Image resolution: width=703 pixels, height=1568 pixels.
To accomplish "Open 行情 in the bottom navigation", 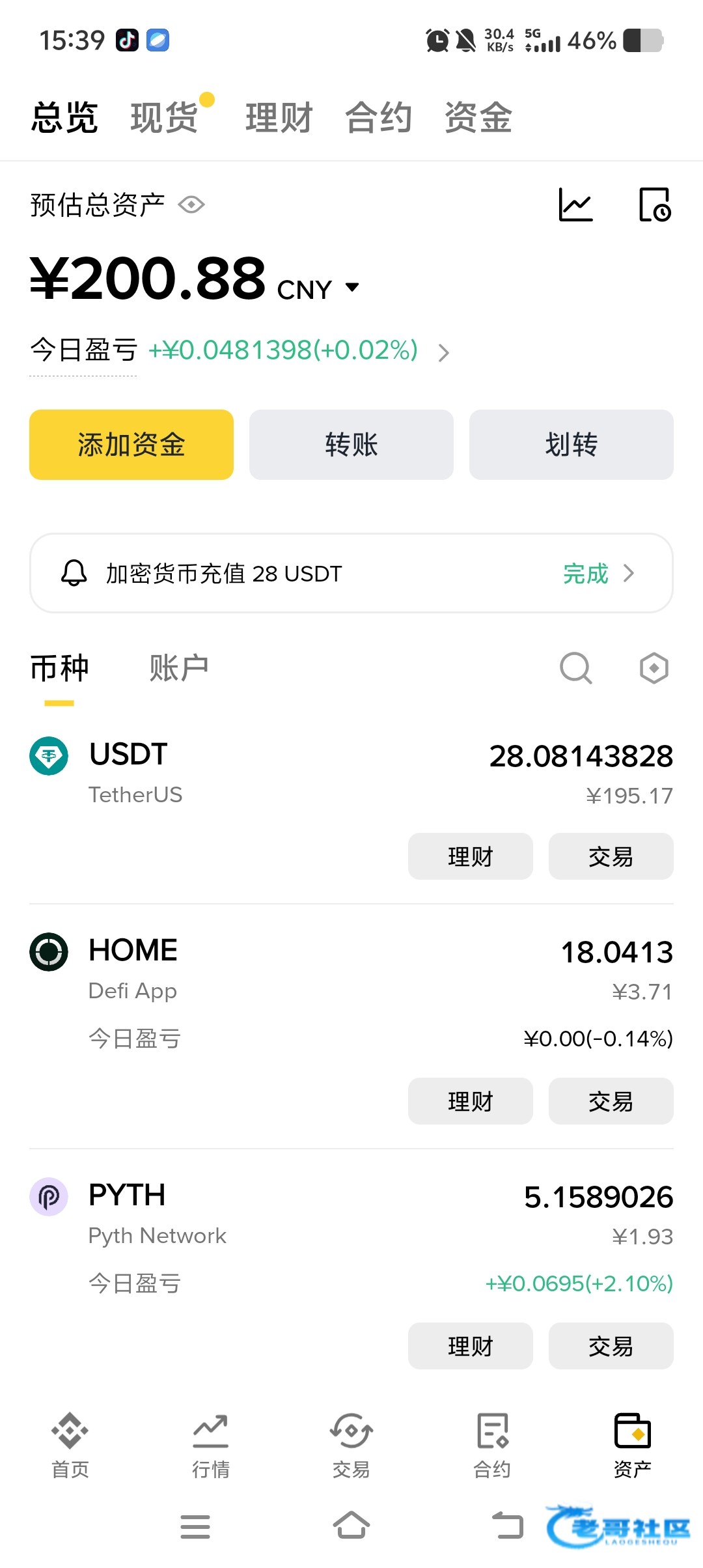I will click(x=211, y=1445).
